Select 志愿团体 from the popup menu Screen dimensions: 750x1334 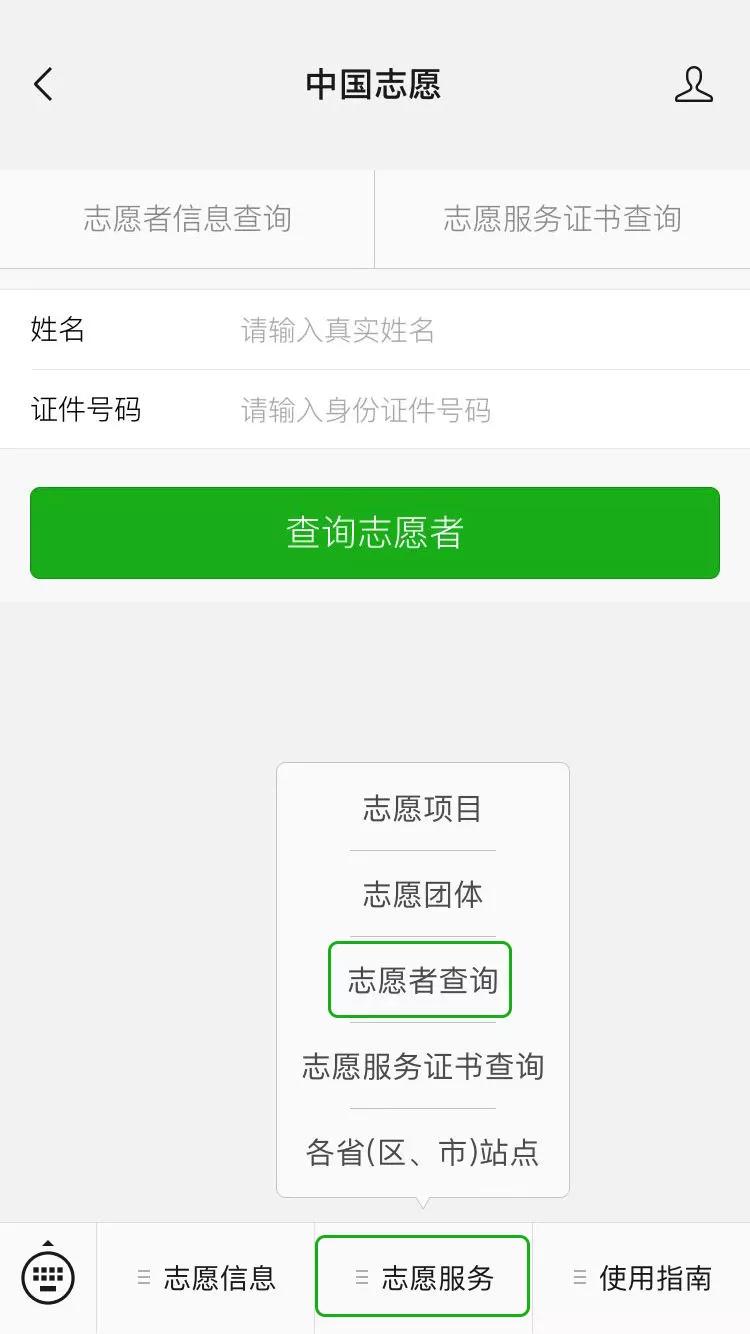coord(421,895)
